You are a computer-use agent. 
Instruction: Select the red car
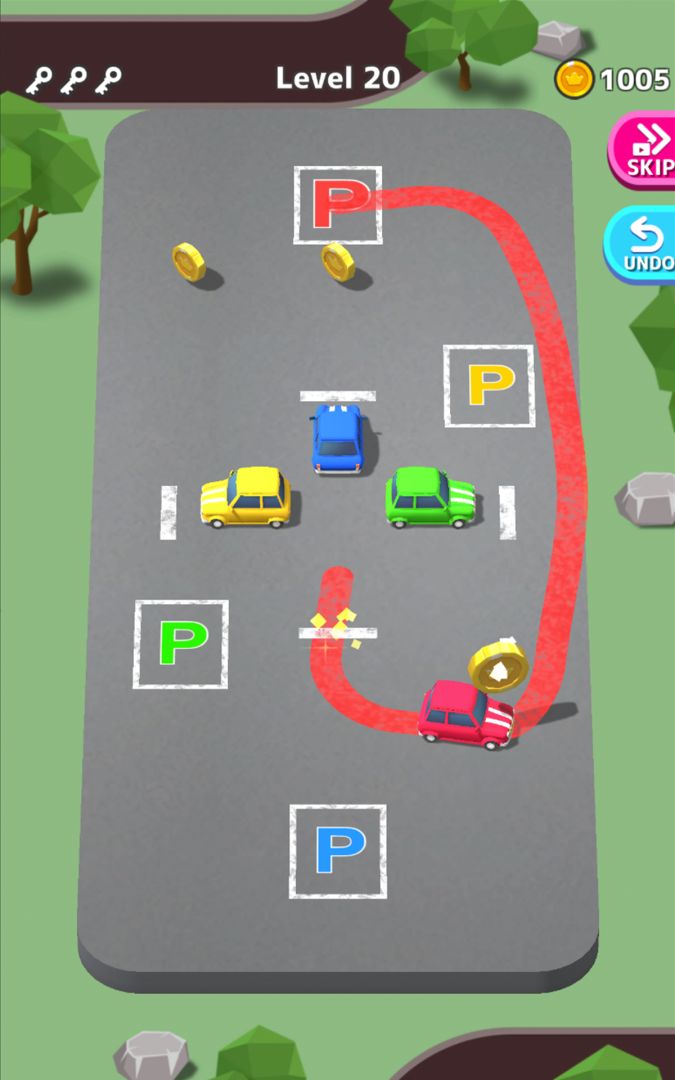coord(466,714)
